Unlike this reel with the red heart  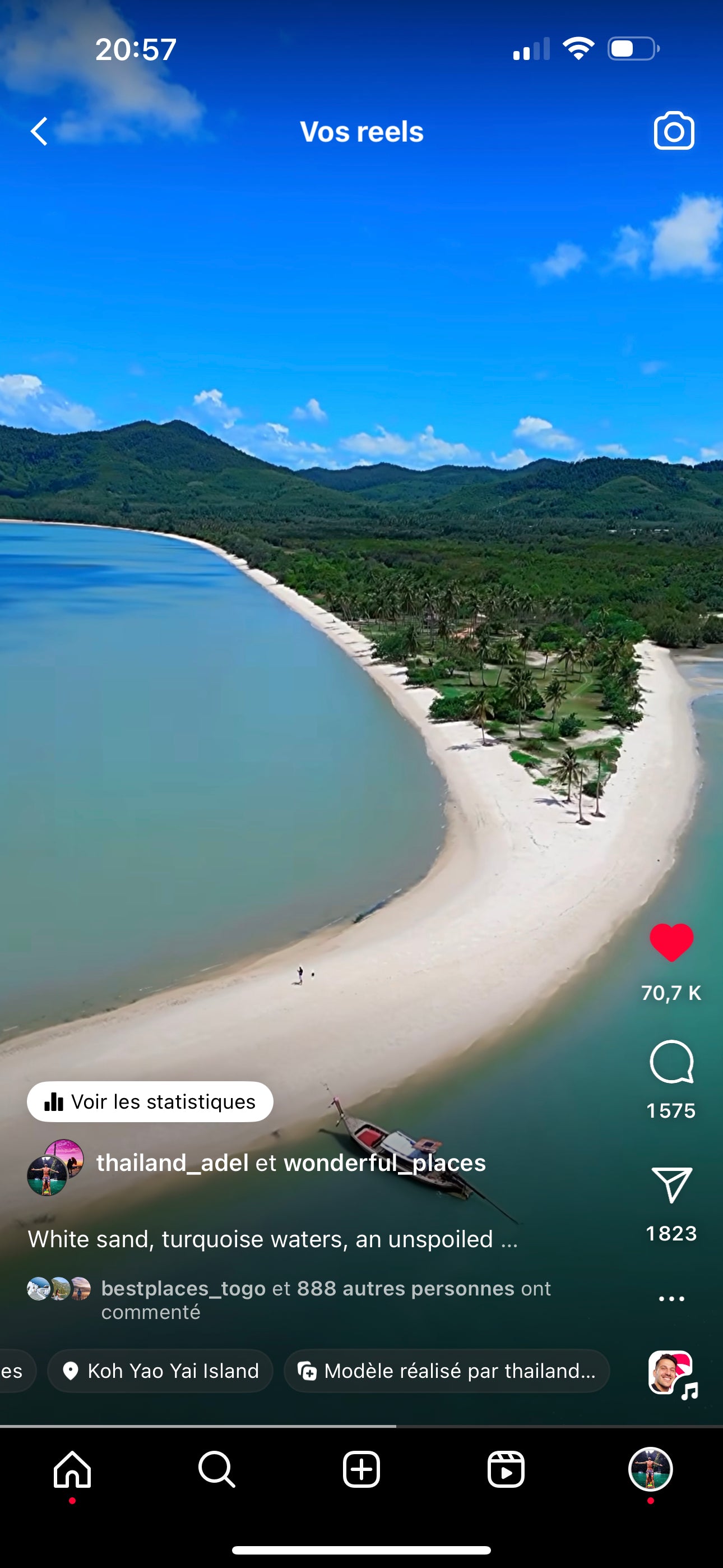click(x=671, y=942)
